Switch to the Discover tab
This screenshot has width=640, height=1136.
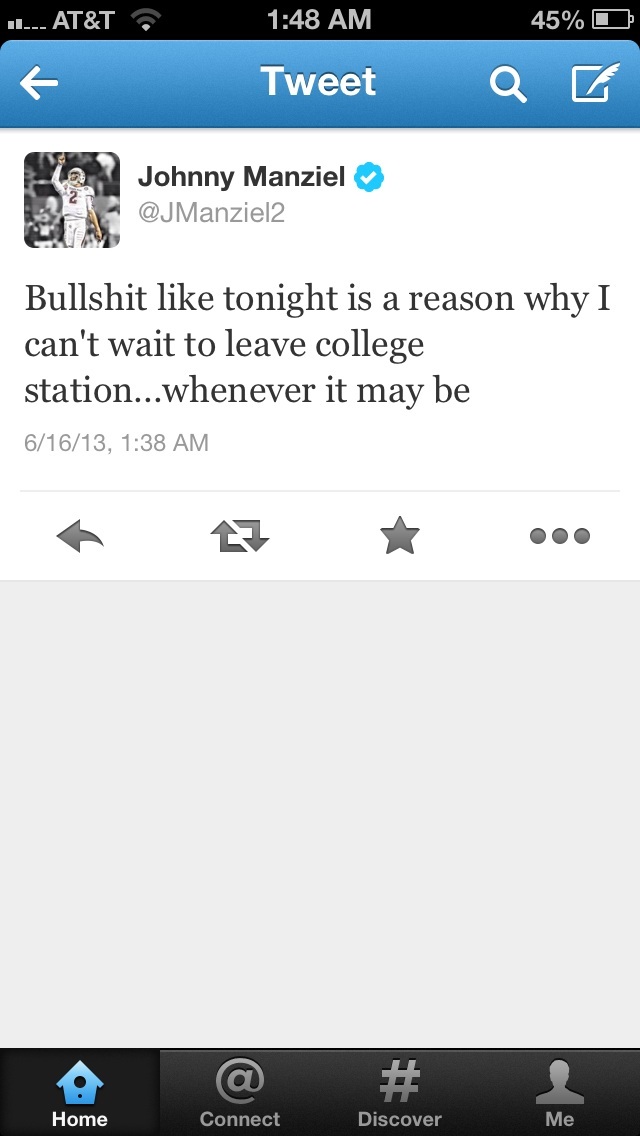400,1092
